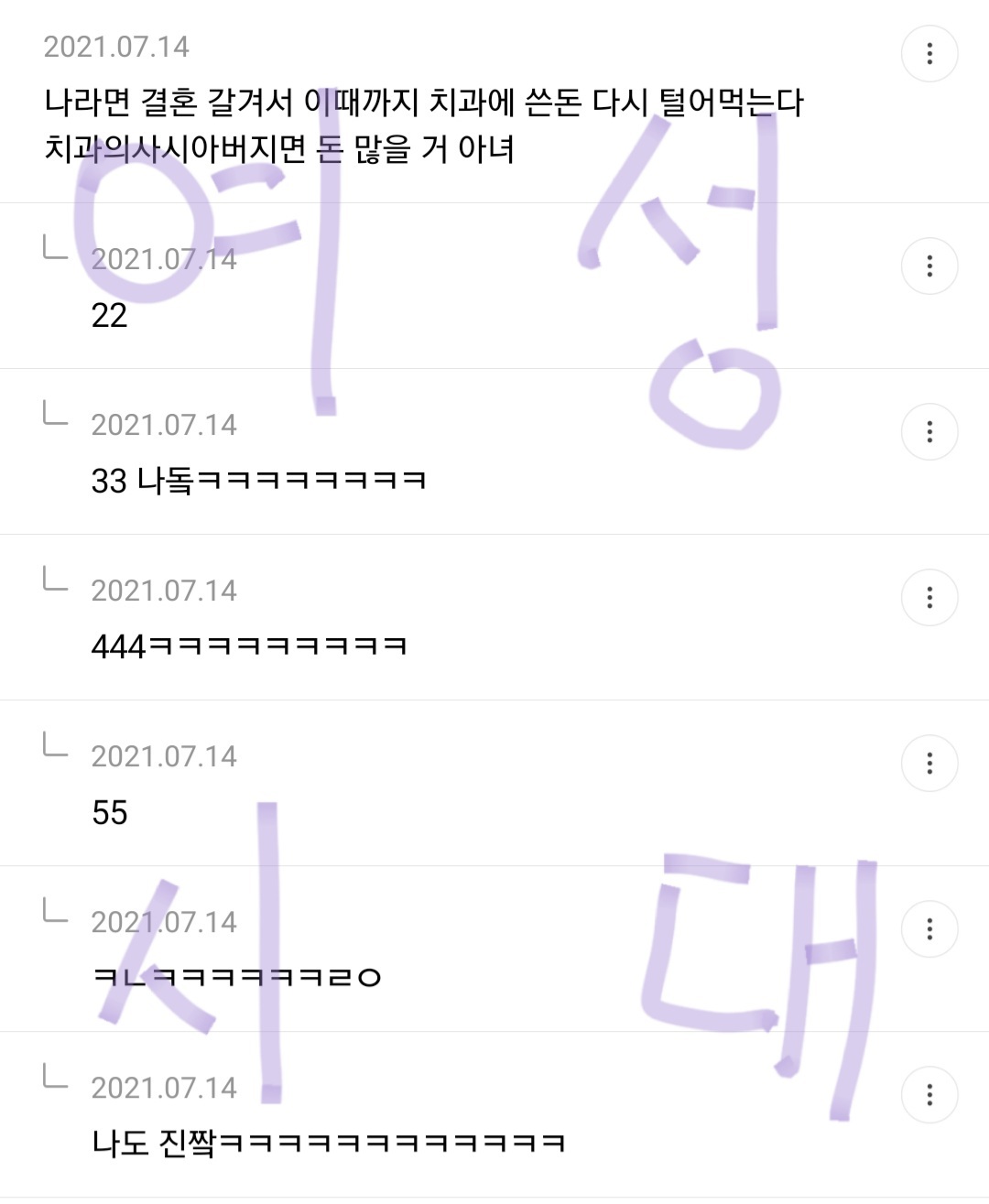The image size is (989, 1204).
Task: Click the kebab menu for comment "ㅋㄴㅋㅋㅋㅋㅋㅋㄹㅇ"
Action: pos(929,929)
